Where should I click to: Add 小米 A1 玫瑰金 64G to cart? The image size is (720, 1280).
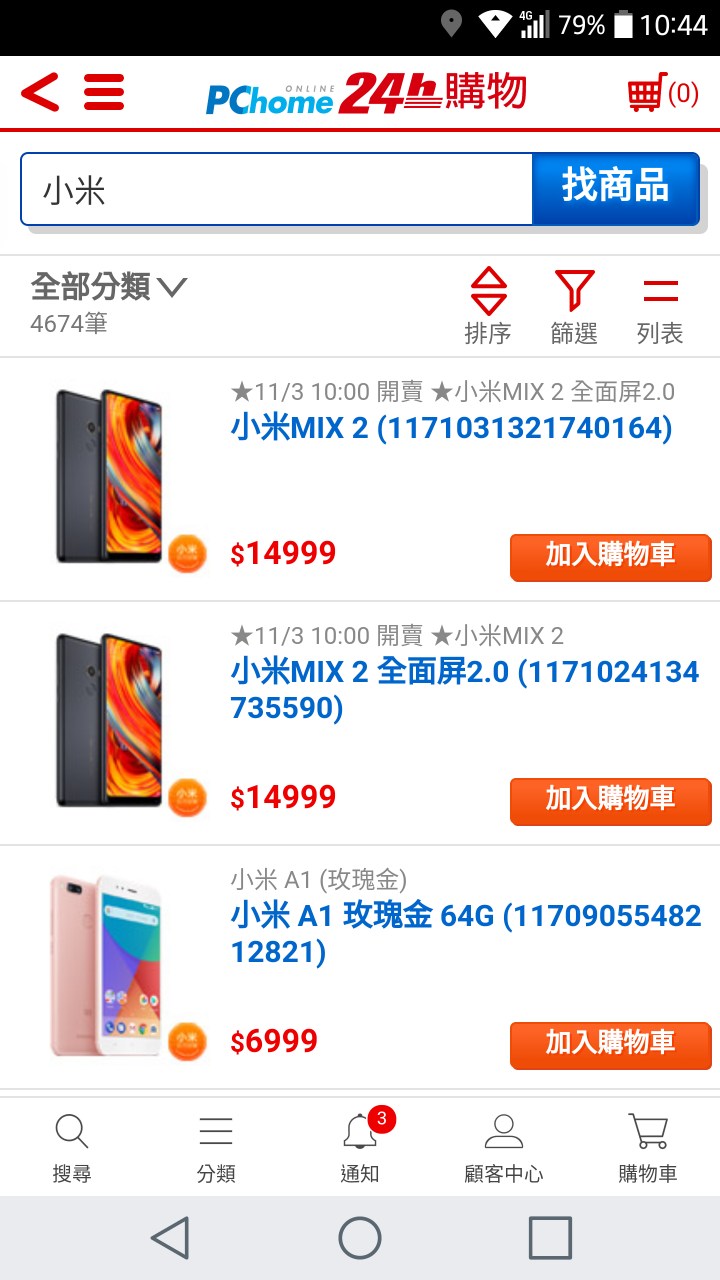click(610, 1044)
